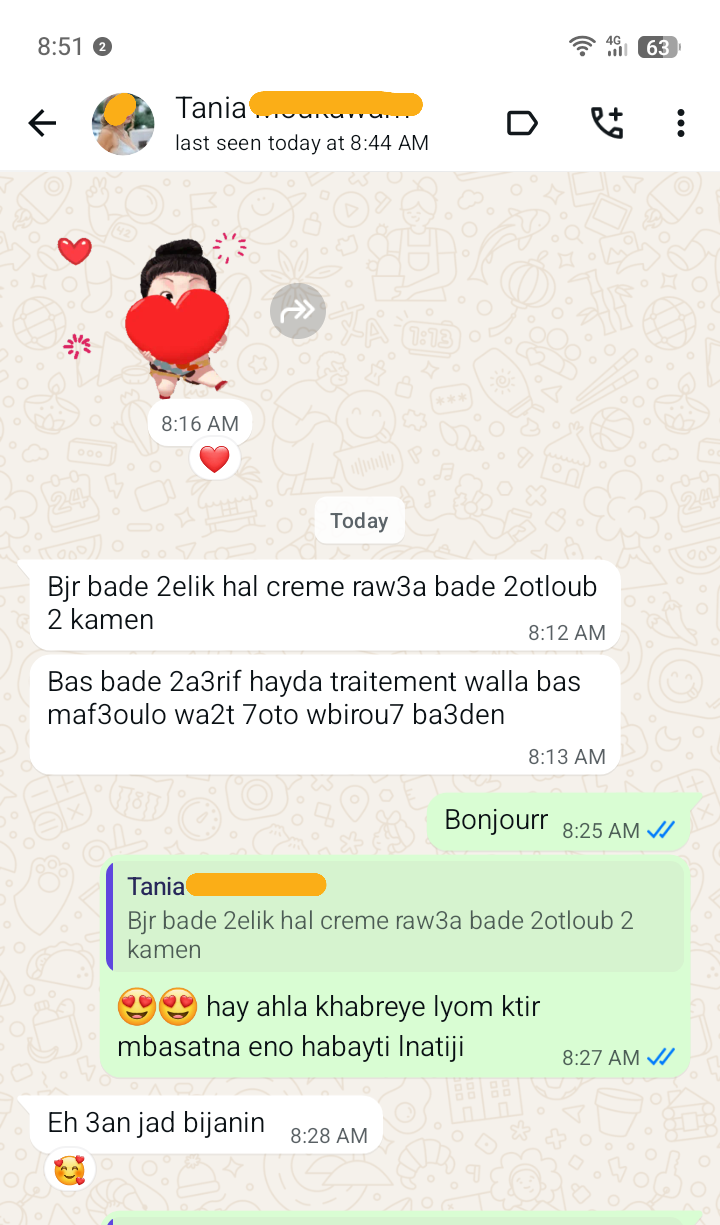Forward the heart sticker

(x=297, y=311)
